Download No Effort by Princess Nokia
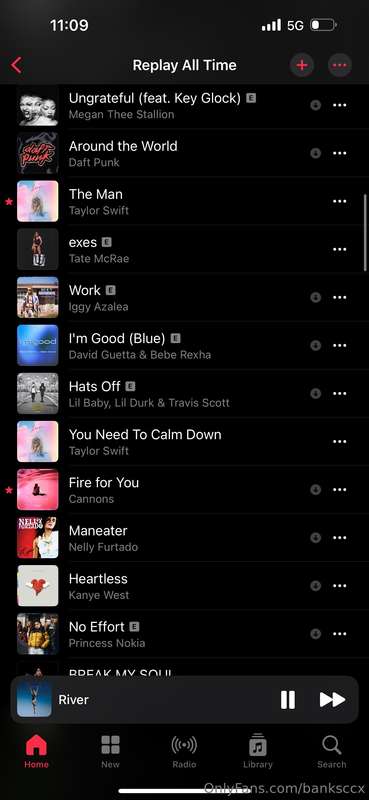 pyautogui.click(x=315, y=634)
